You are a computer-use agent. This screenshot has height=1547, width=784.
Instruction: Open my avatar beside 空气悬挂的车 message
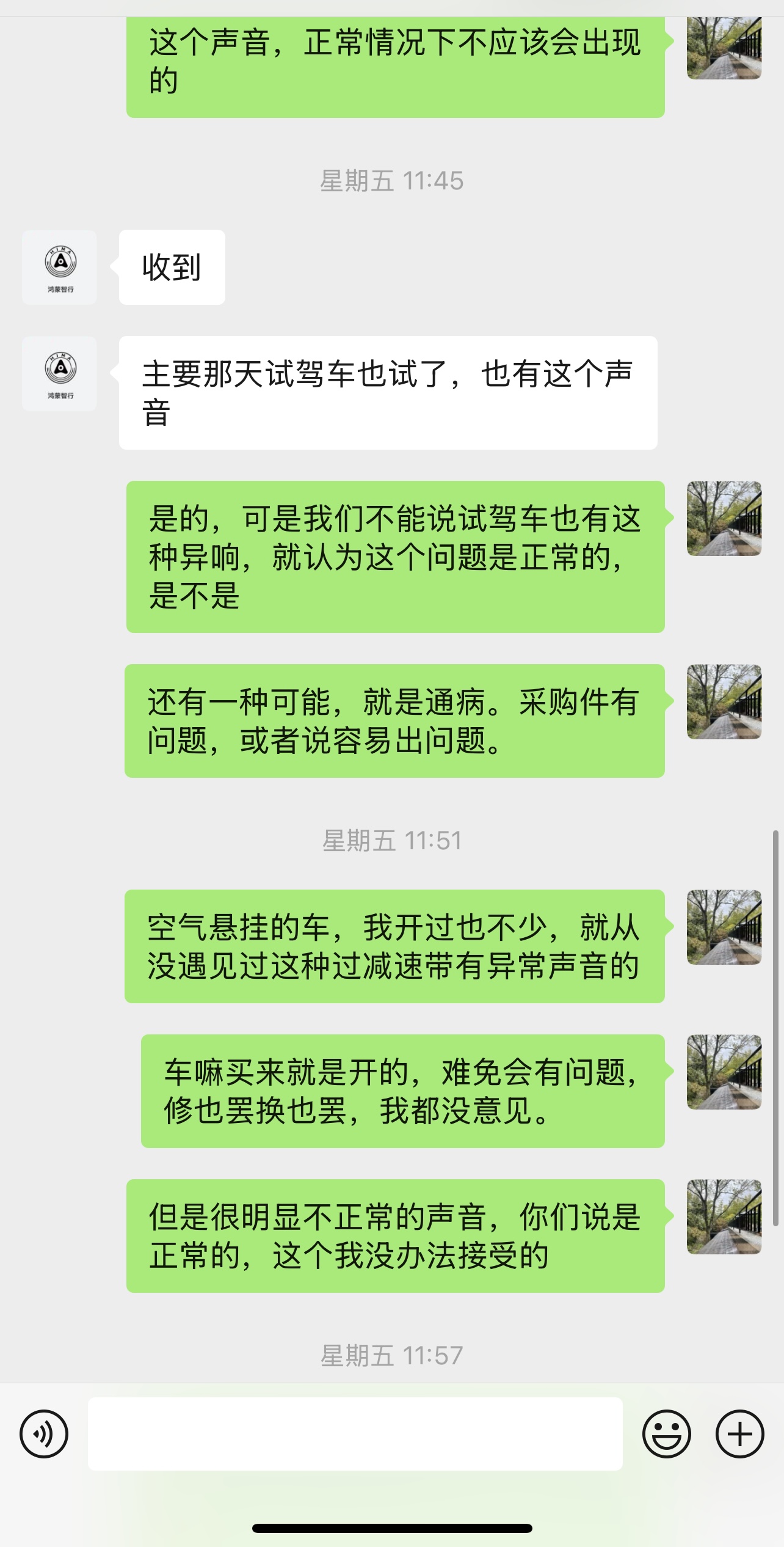click(724, 927)
